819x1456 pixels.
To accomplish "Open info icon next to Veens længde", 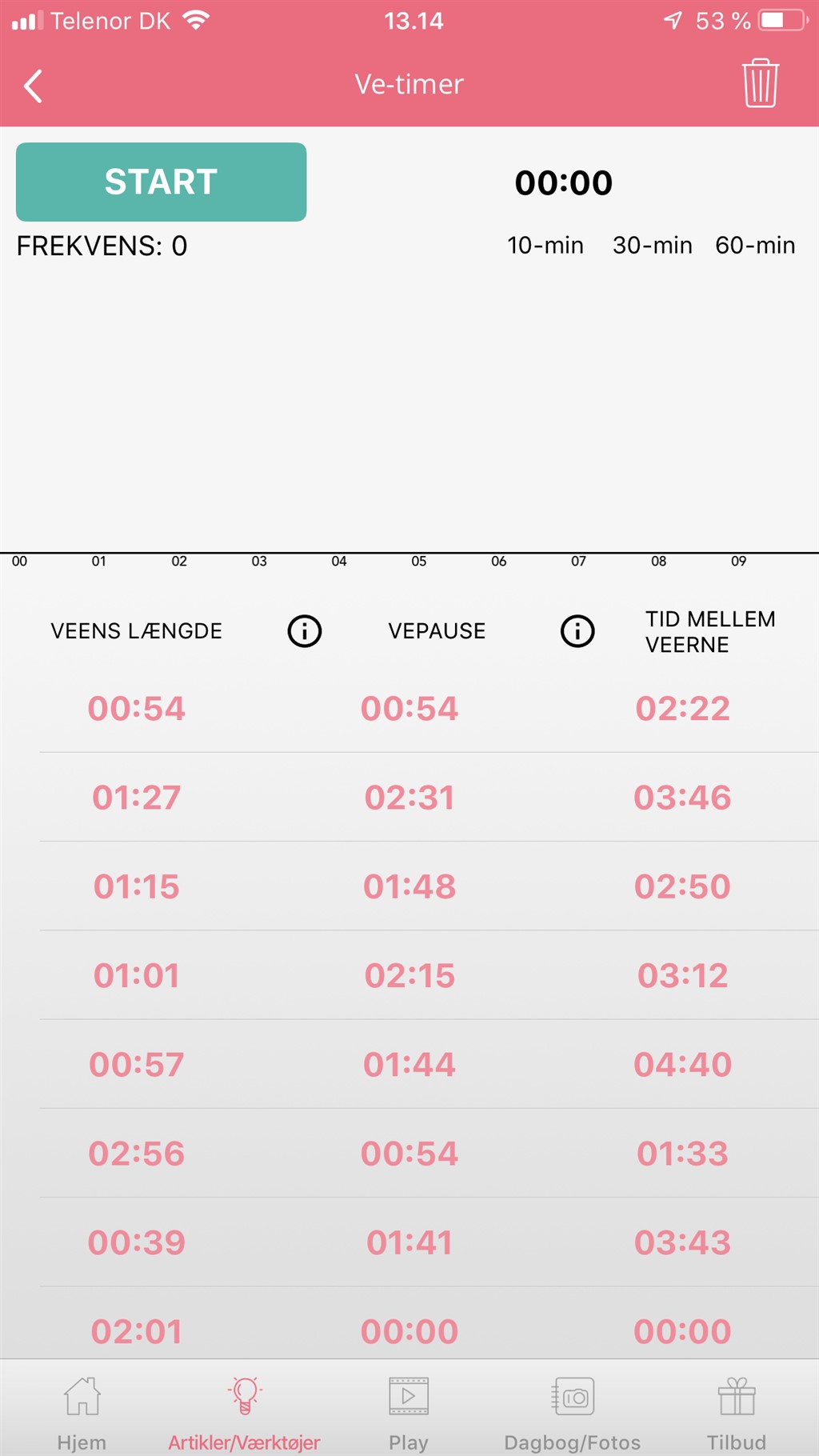I will 305,631.
